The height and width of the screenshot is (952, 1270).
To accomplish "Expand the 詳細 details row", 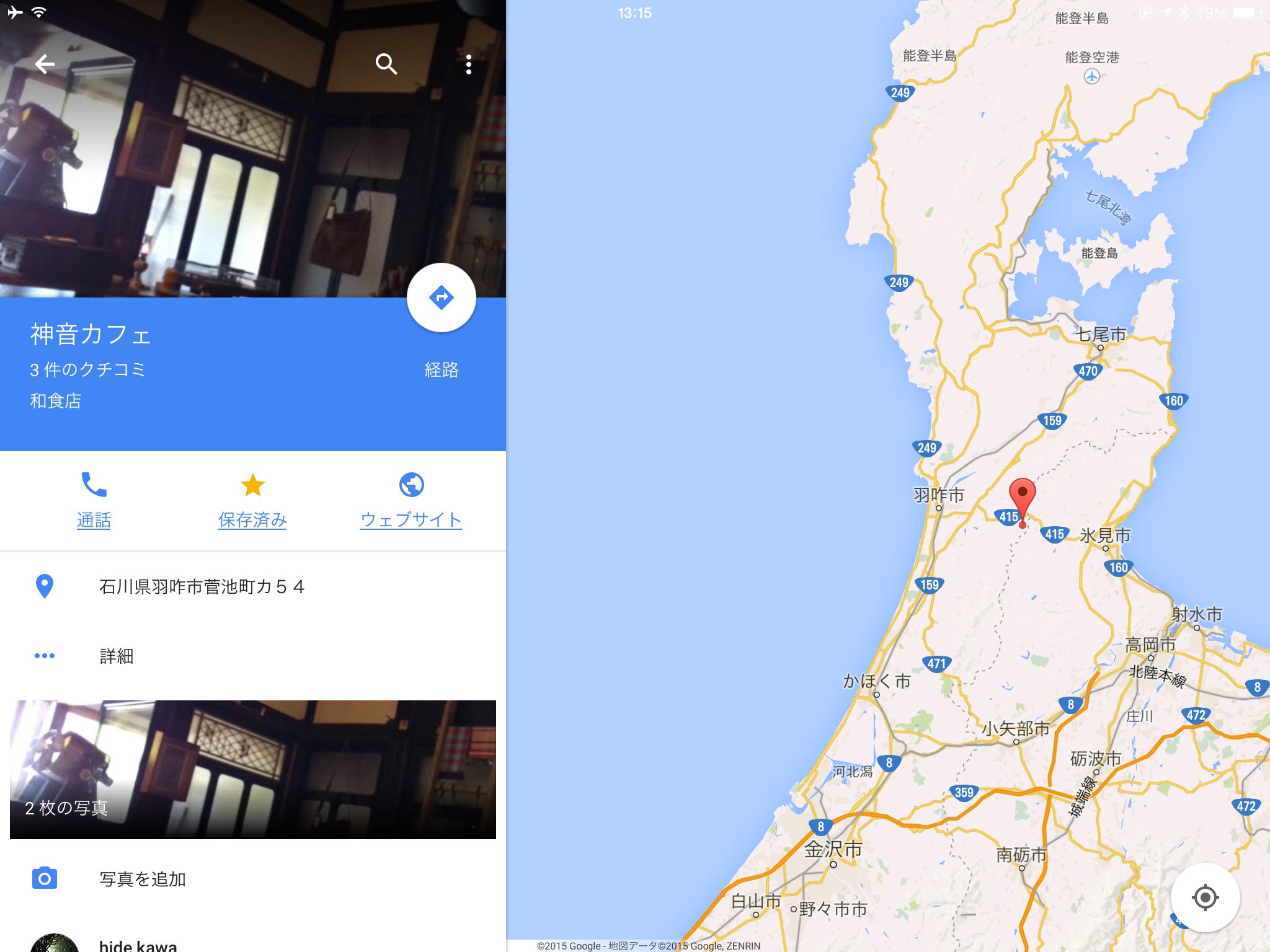I will [117, 656].
